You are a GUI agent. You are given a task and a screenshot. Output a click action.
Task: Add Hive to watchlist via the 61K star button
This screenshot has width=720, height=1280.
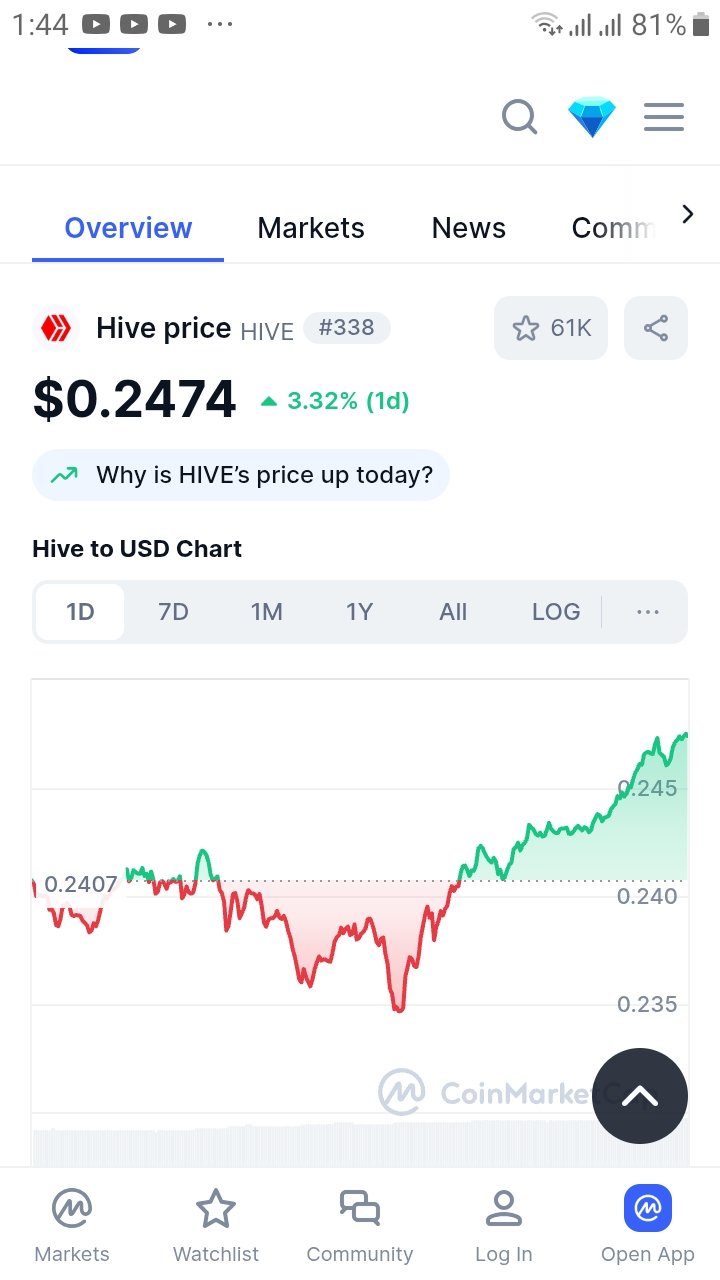tap(551, 328)
